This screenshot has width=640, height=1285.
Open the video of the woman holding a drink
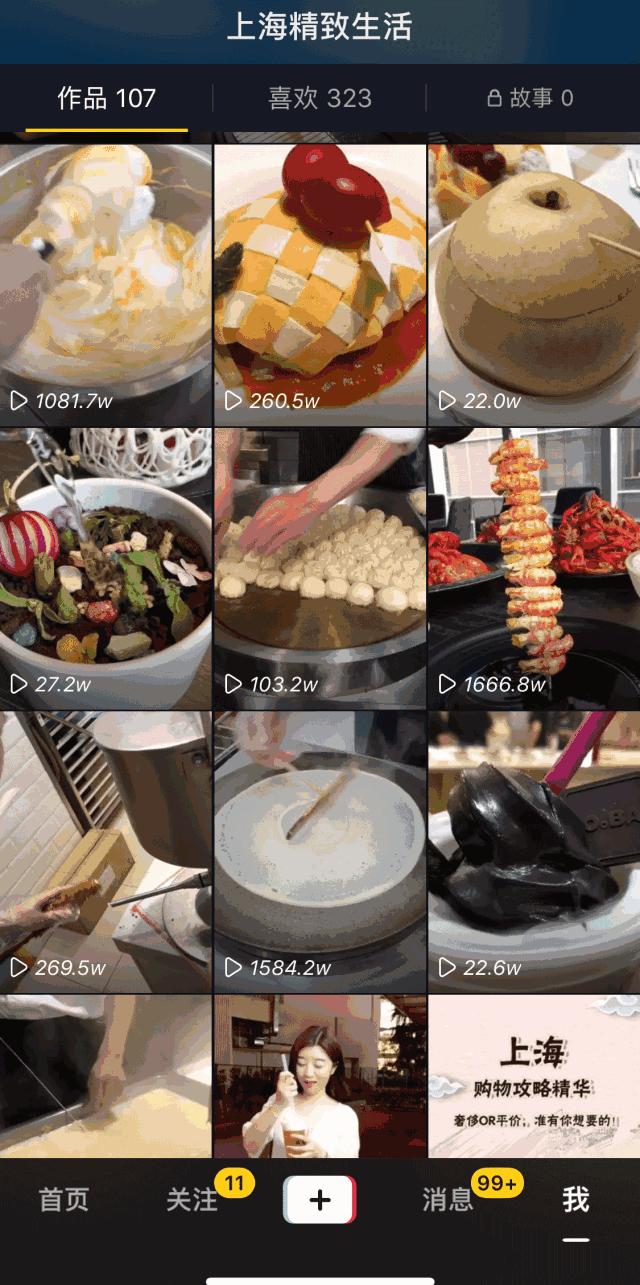(320, 1075)
